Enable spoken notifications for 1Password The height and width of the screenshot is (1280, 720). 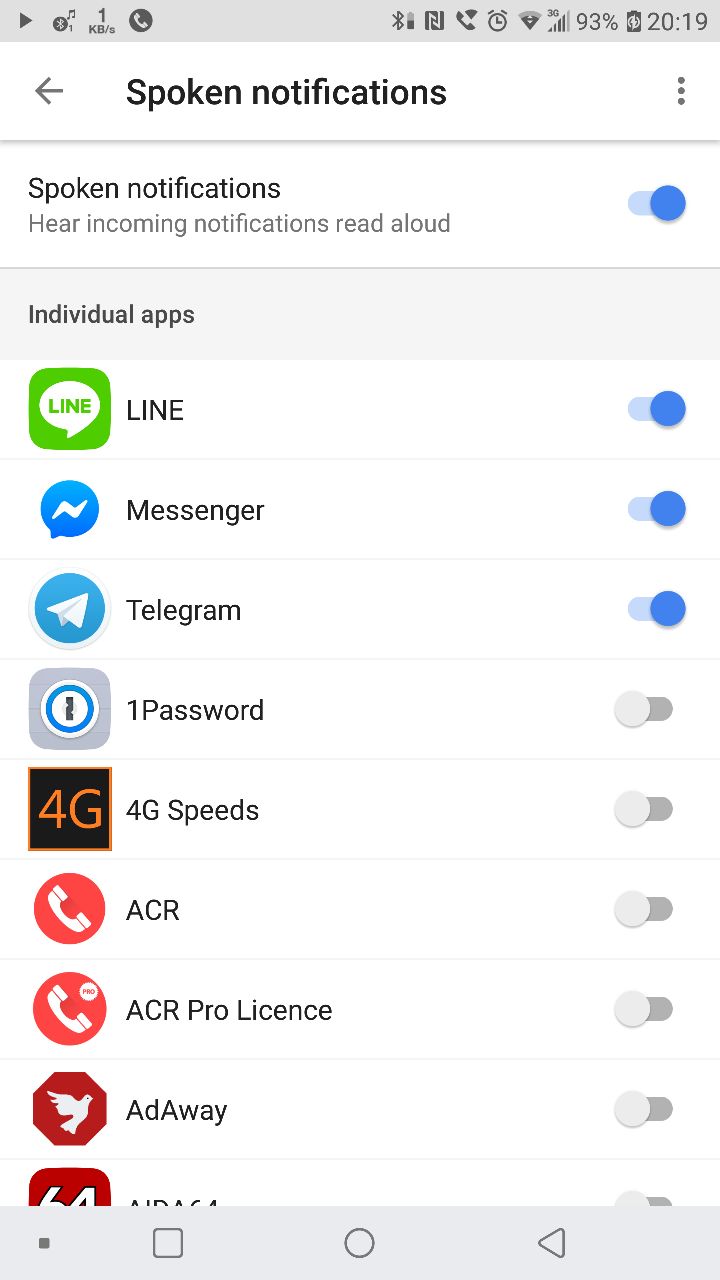pos(643,710)
